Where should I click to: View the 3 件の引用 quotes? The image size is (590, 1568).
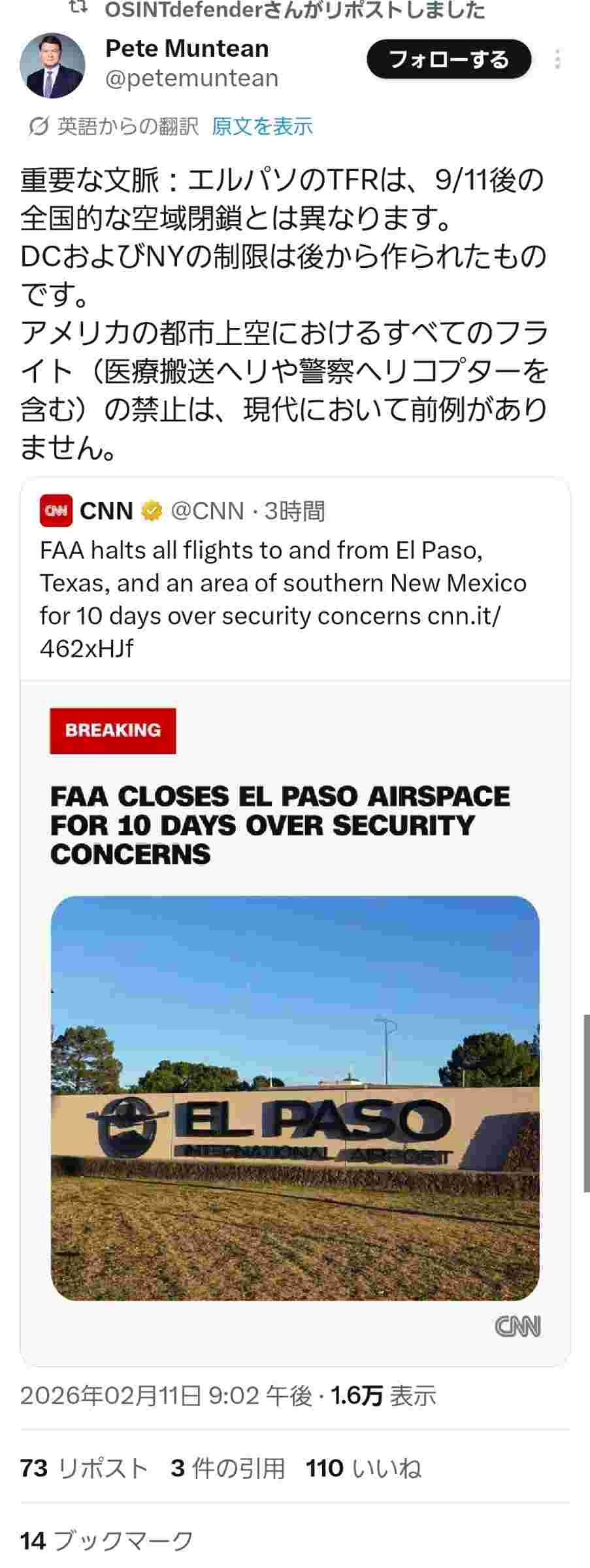pyautogui.click(x=227, y=1468)
